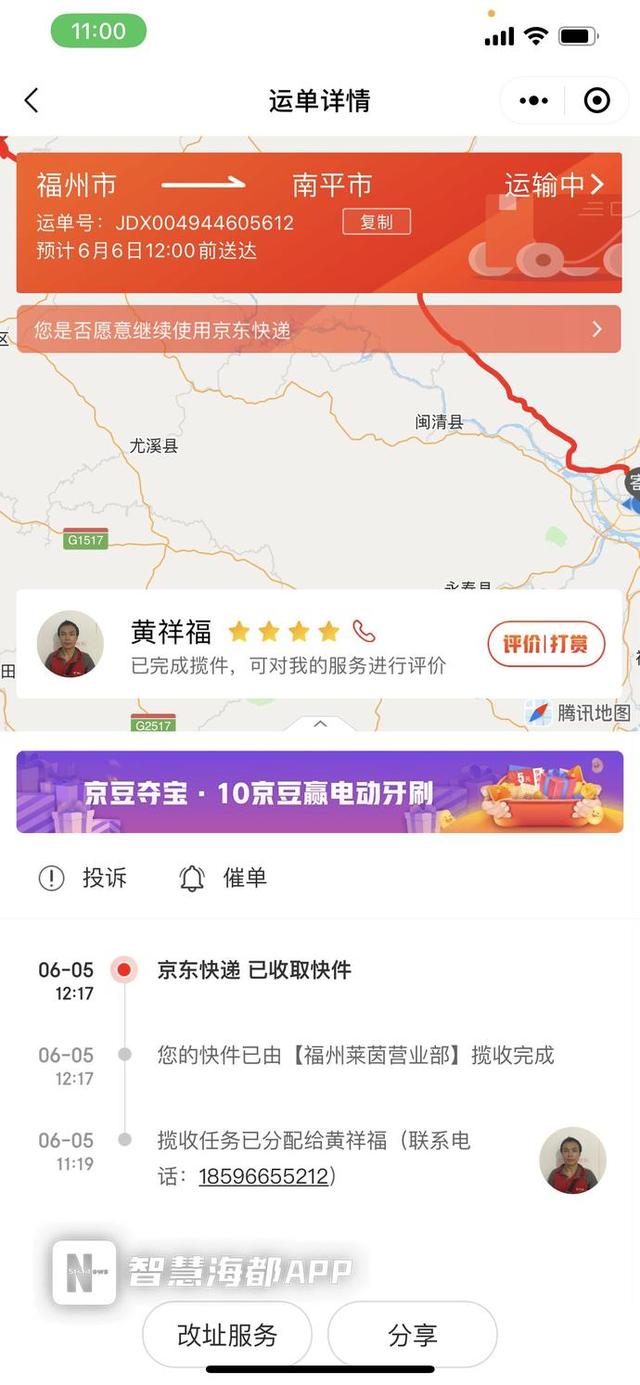The image size is (640, 1385).
Task: Close the mini program with the circle icon
Action: (597, 100)
